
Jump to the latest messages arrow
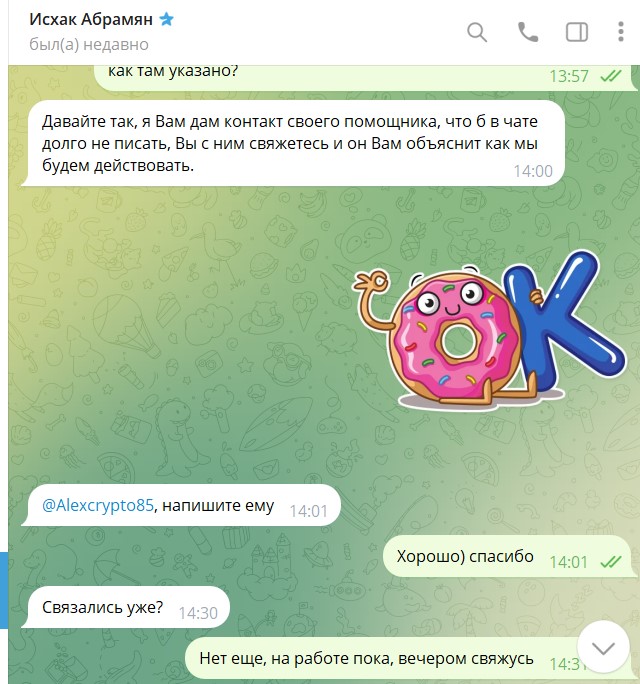(x=603, y=648)
